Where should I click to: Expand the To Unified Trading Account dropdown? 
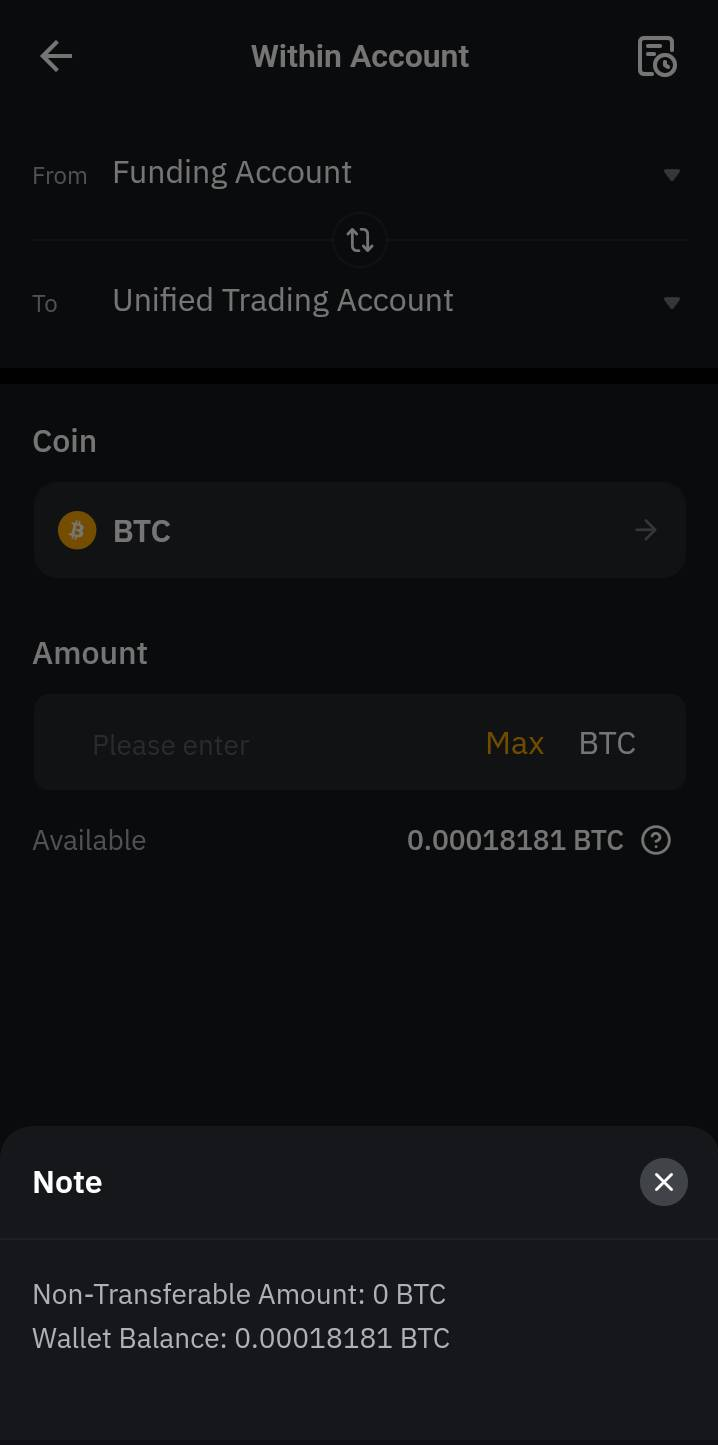click(671, 302)
